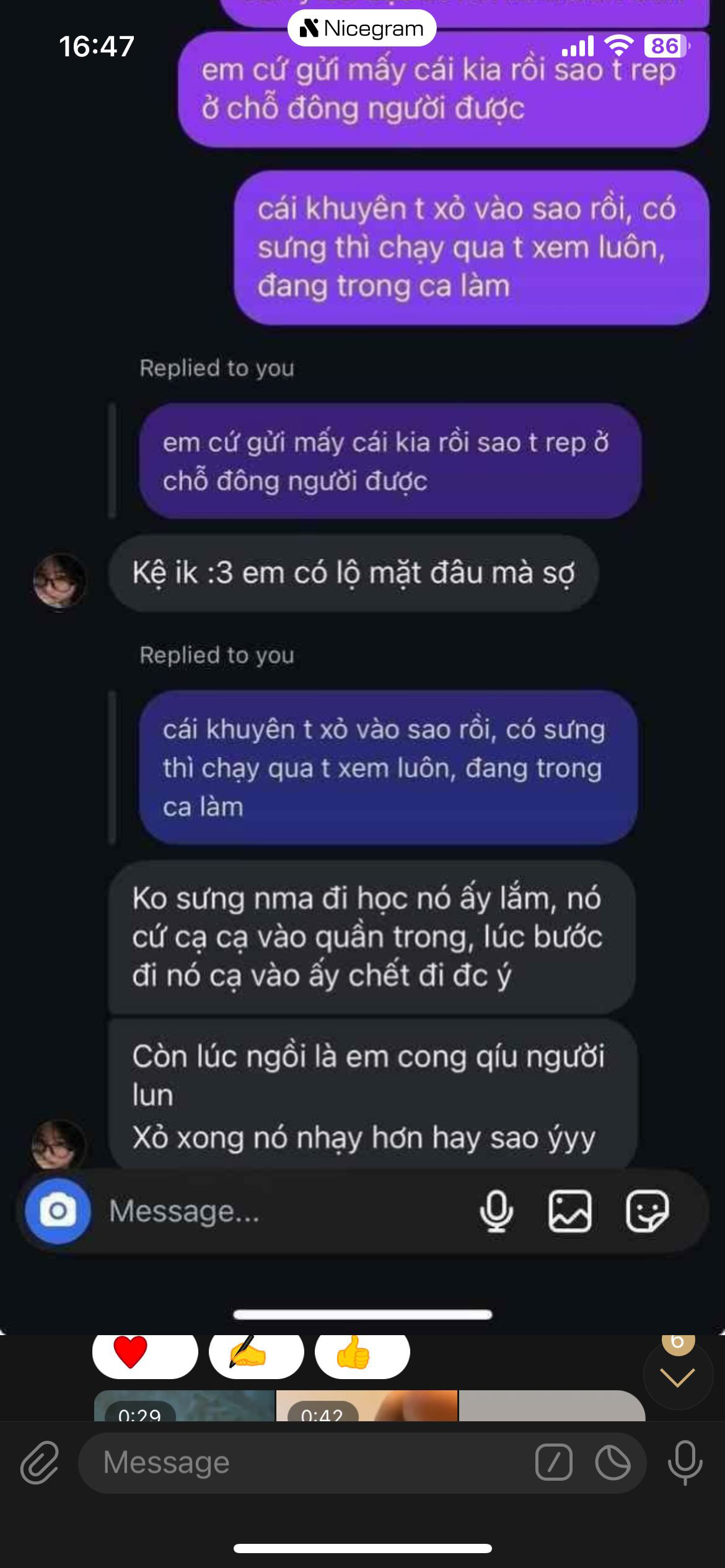Tap the paperclip attach icon
Image resolution: width=725 pixels, height=1568 pixels.
click(40, 1463)
